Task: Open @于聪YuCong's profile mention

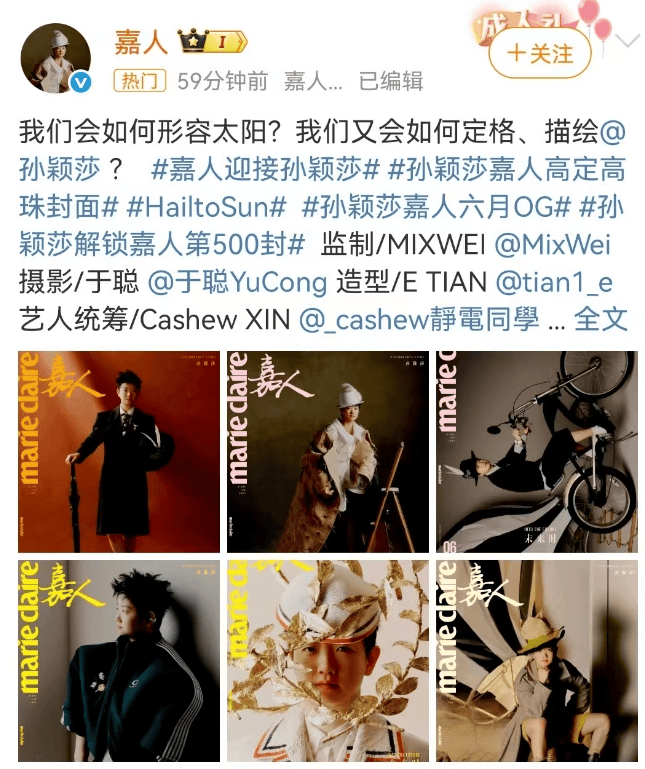Action: [237, 283]
